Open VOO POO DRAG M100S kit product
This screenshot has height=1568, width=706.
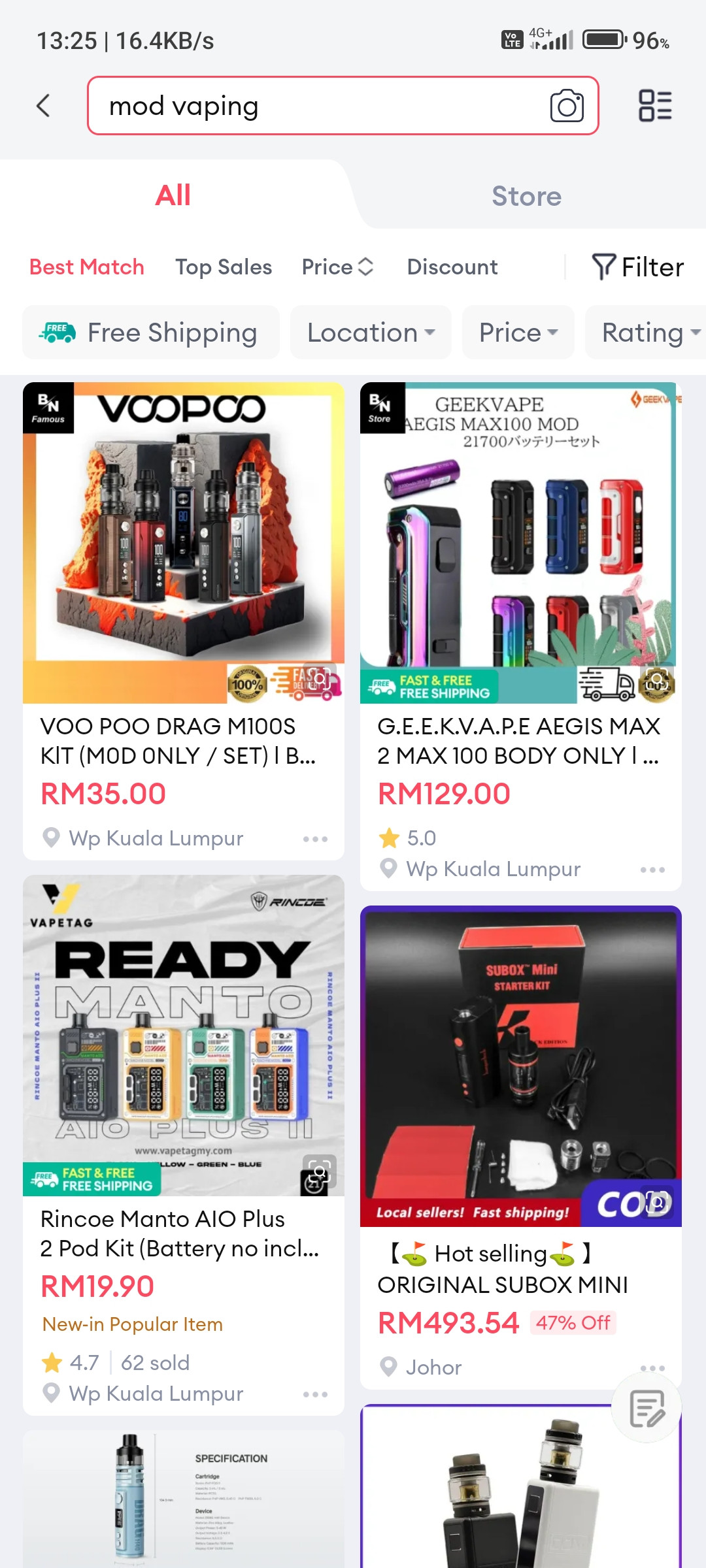pos(184,621)
